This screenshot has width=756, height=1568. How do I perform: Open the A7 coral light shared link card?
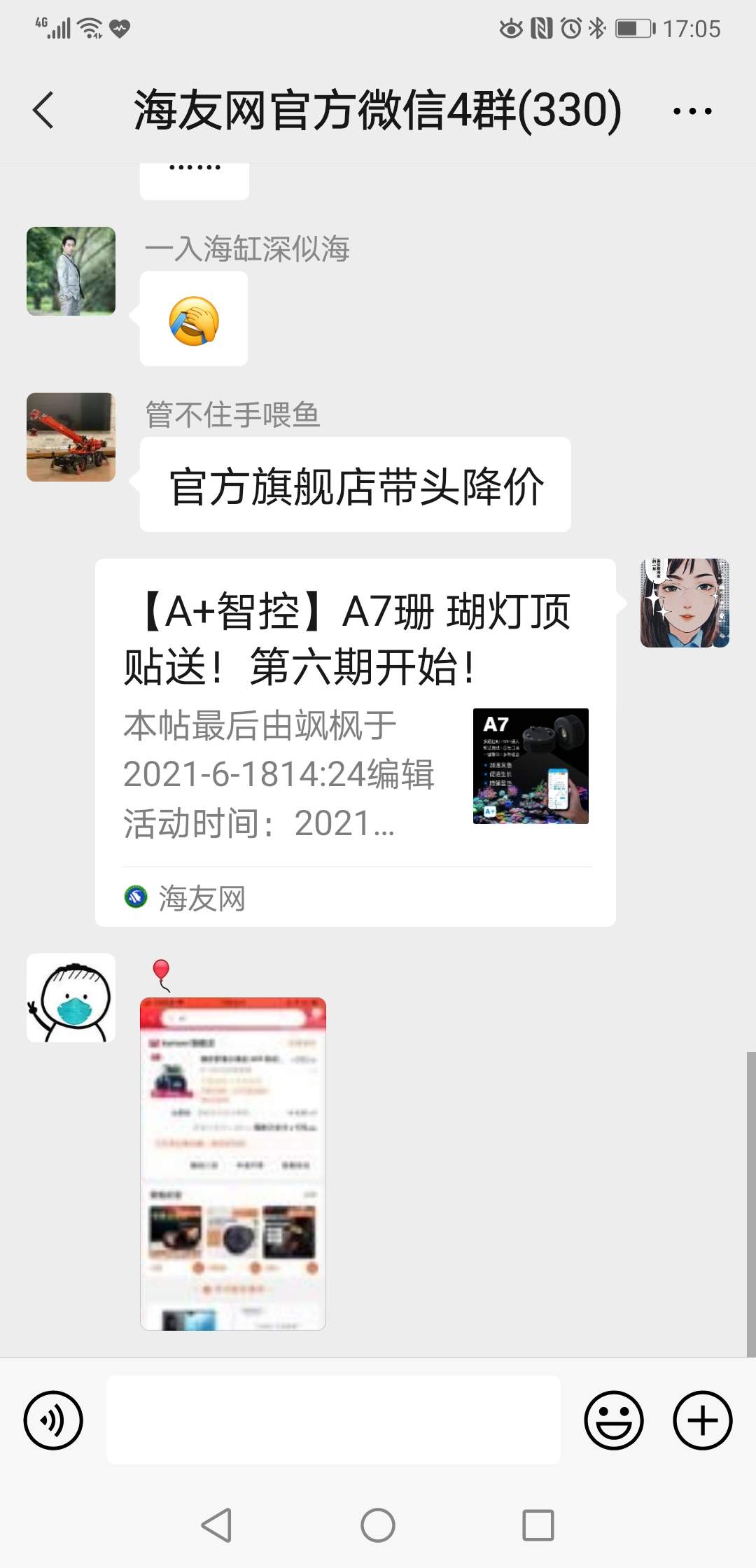point(356,742)
